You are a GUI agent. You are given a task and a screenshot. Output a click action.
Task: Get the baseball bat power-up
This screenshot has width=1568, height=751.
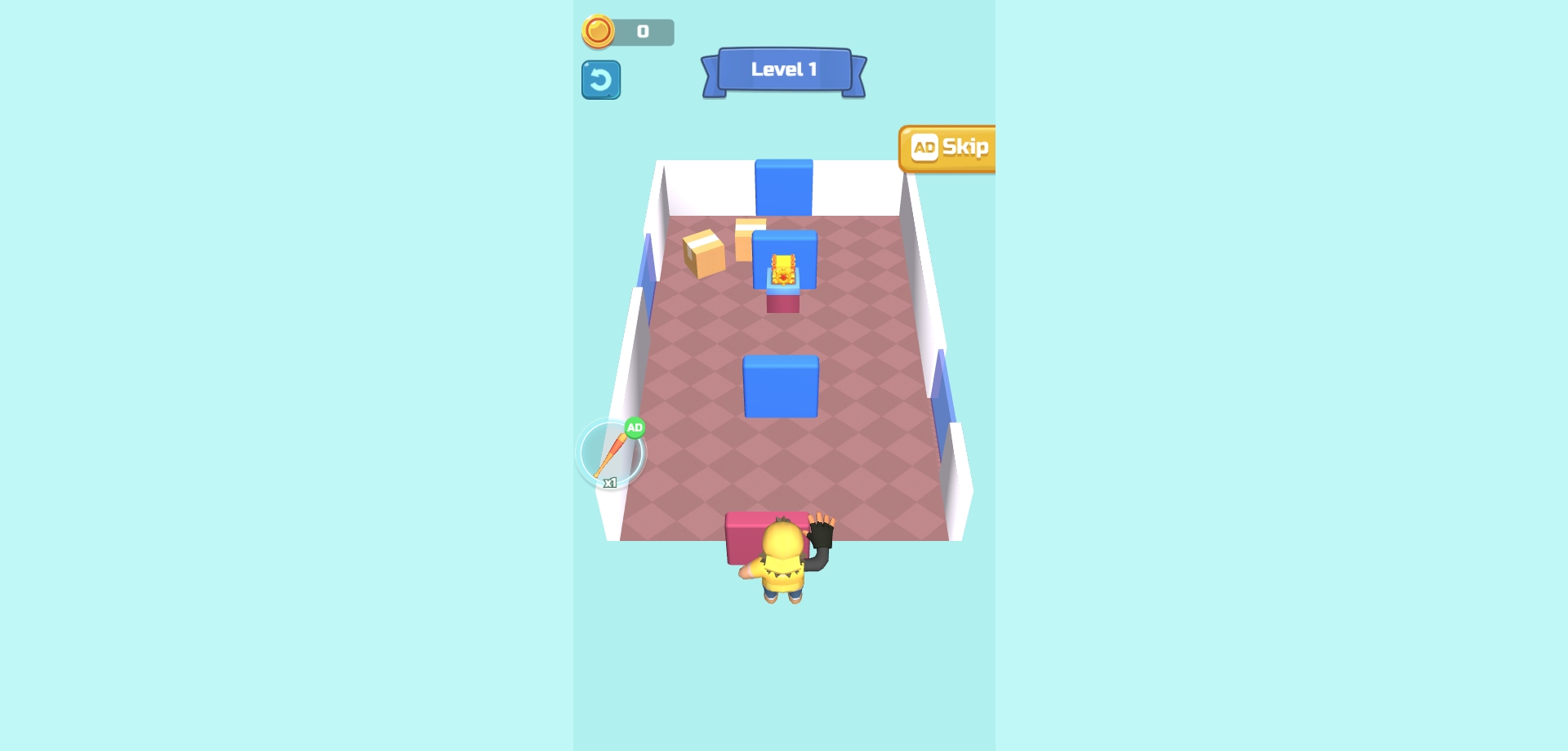coord(611,454)
